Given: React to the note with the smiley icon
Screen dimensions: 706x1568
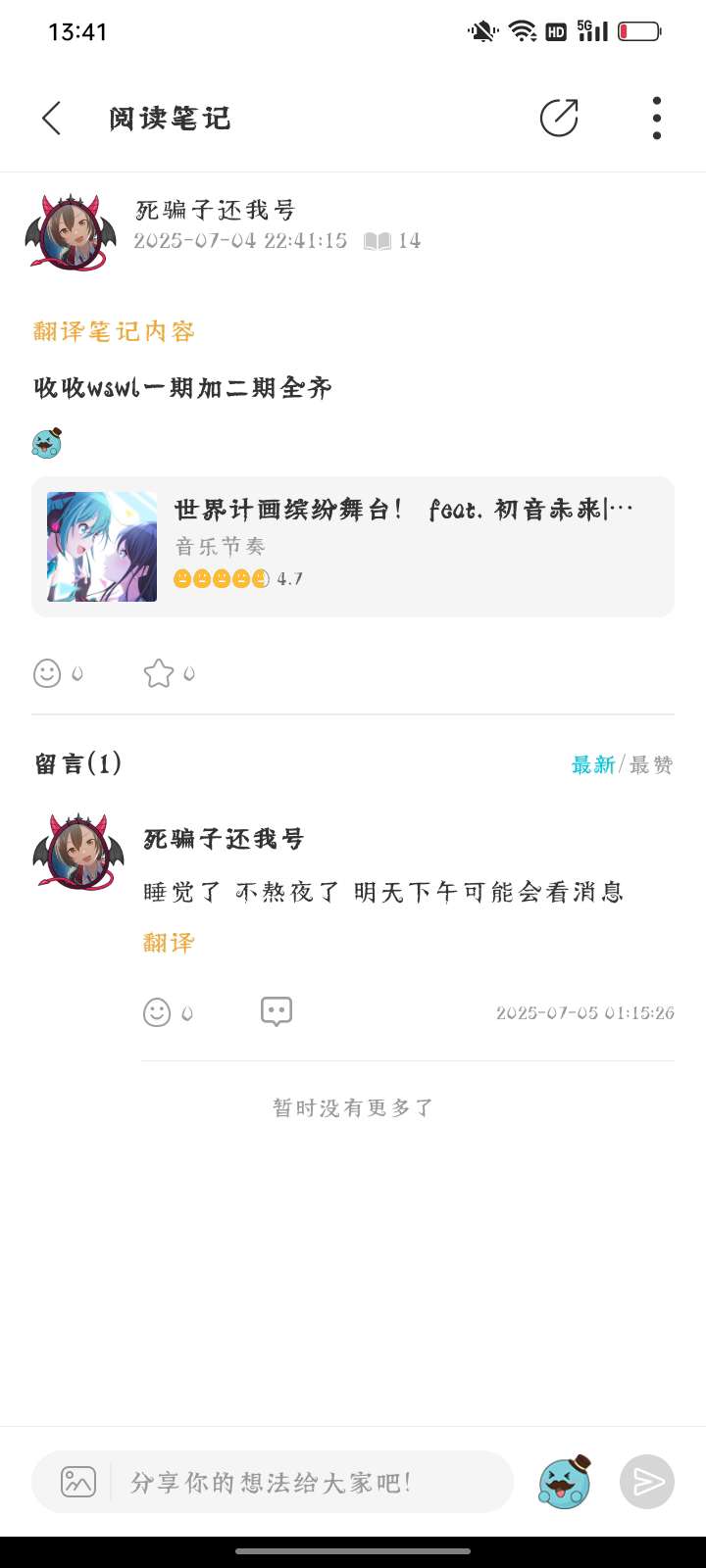Looking at the screenshot, I should pos(47,673).
